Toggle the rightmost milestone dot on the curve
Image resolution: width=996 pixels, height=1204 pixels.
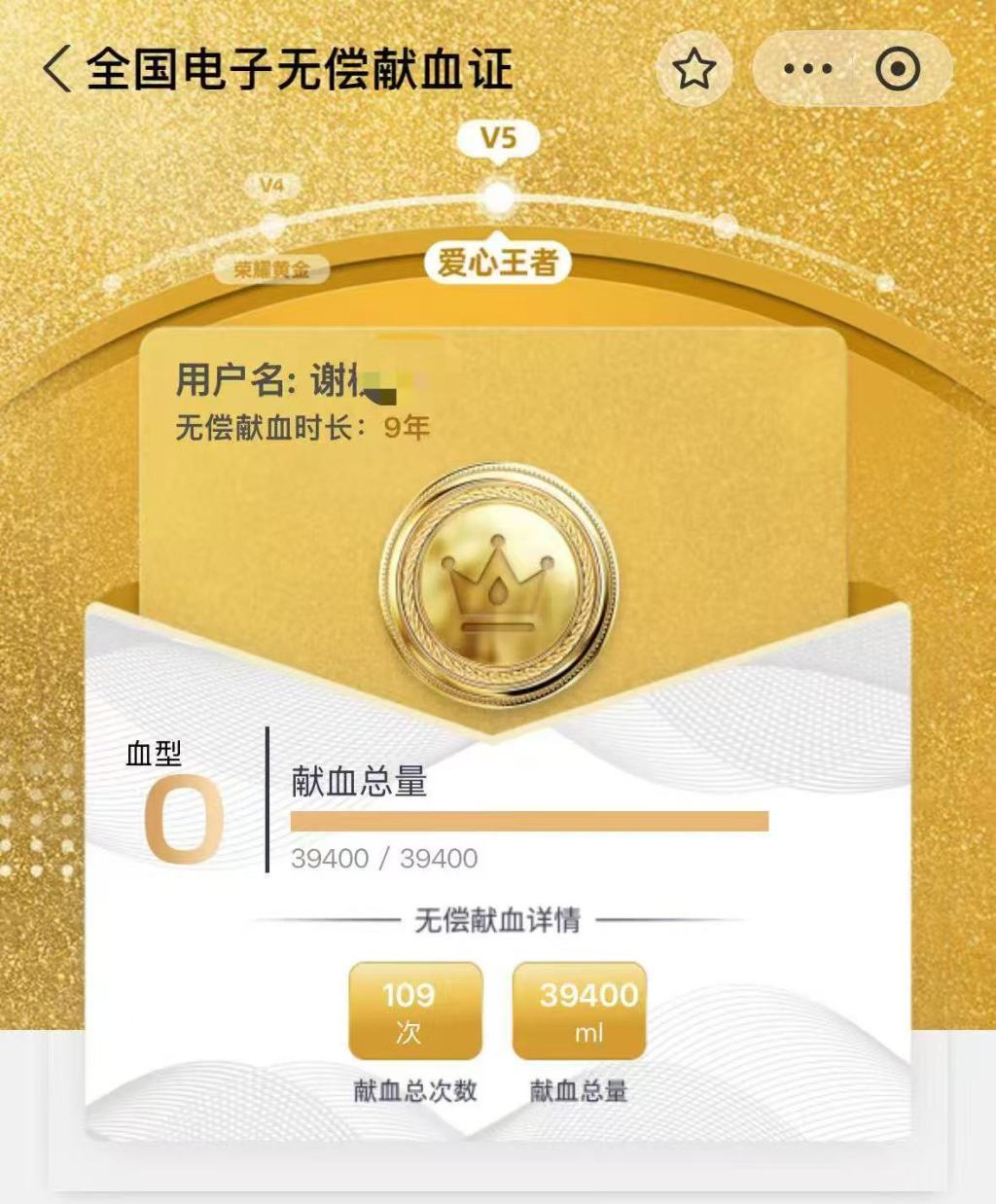click(x=726, y=226)
